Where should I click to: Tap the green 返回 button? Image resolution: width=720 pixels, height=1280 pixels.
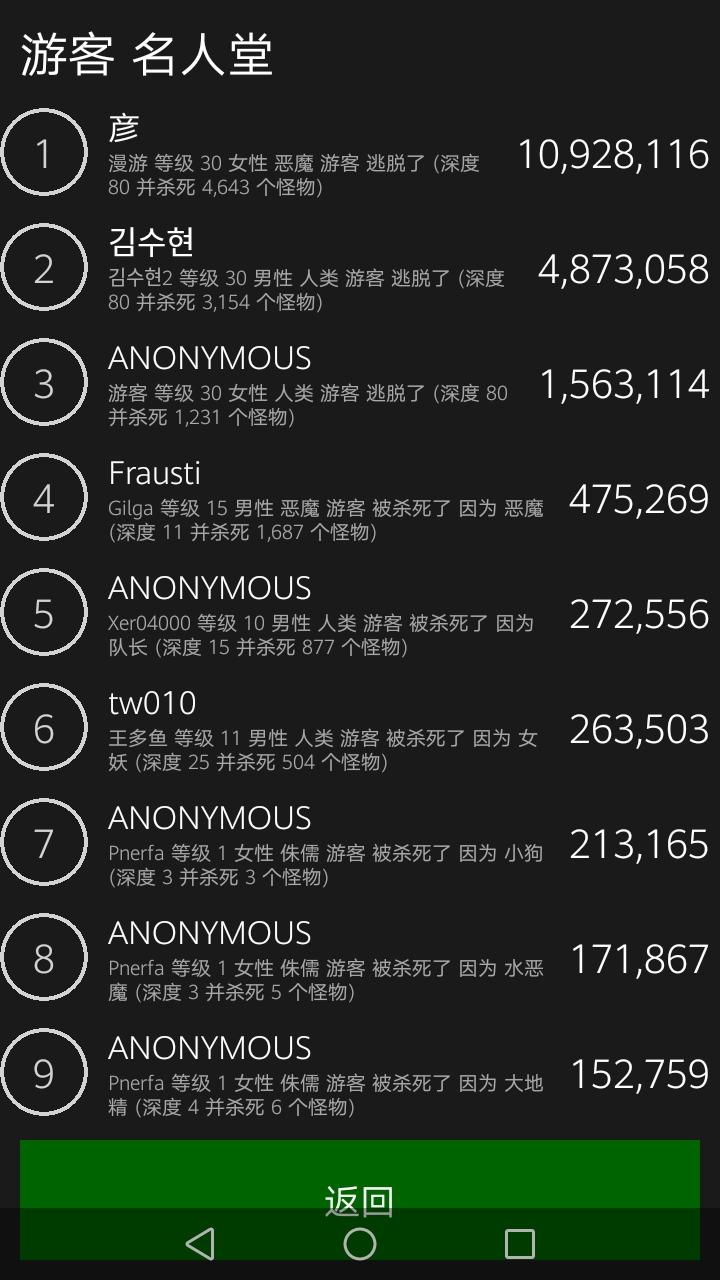[x=360, y=1199]
